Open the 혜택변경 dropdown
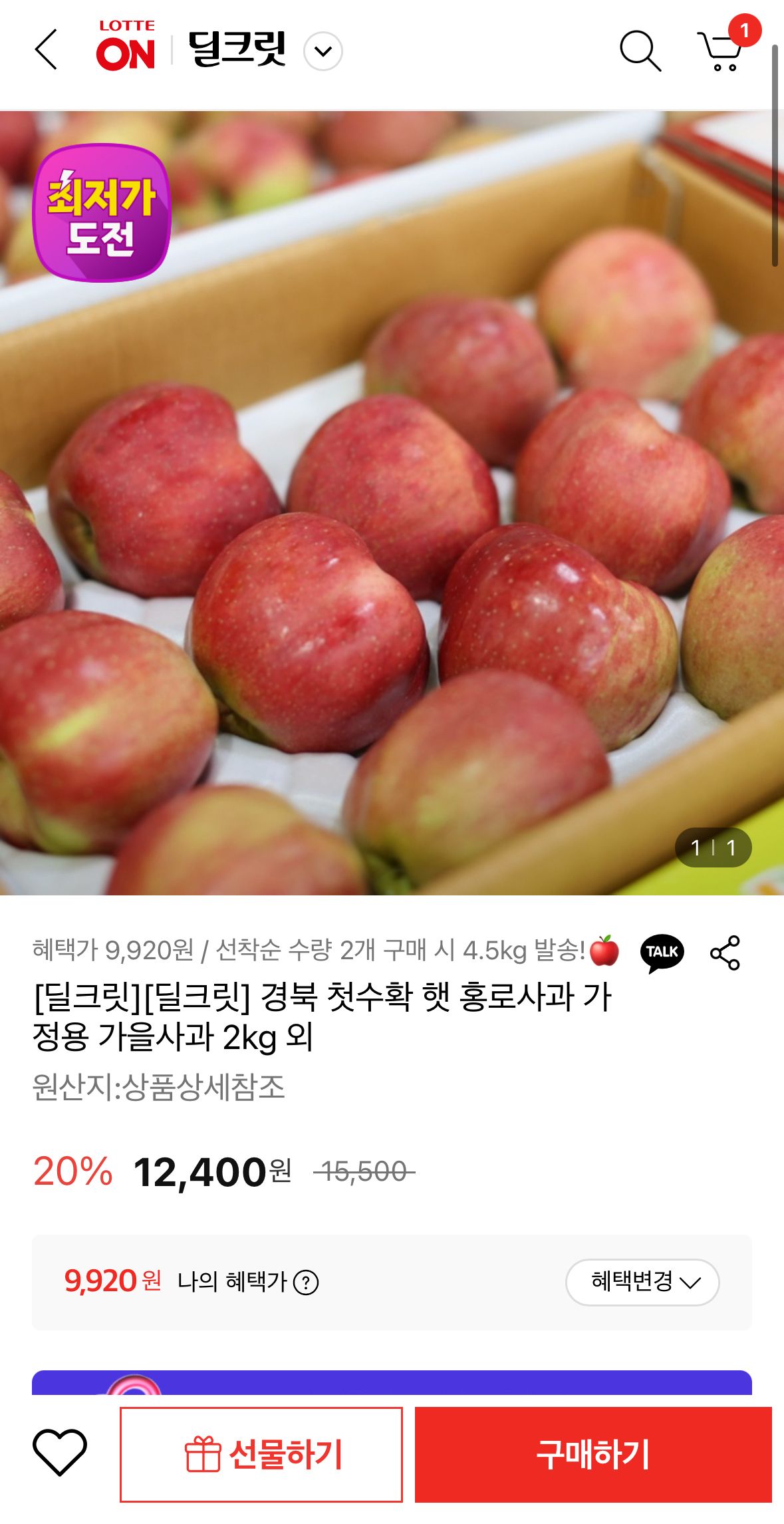 [642, 1282]
